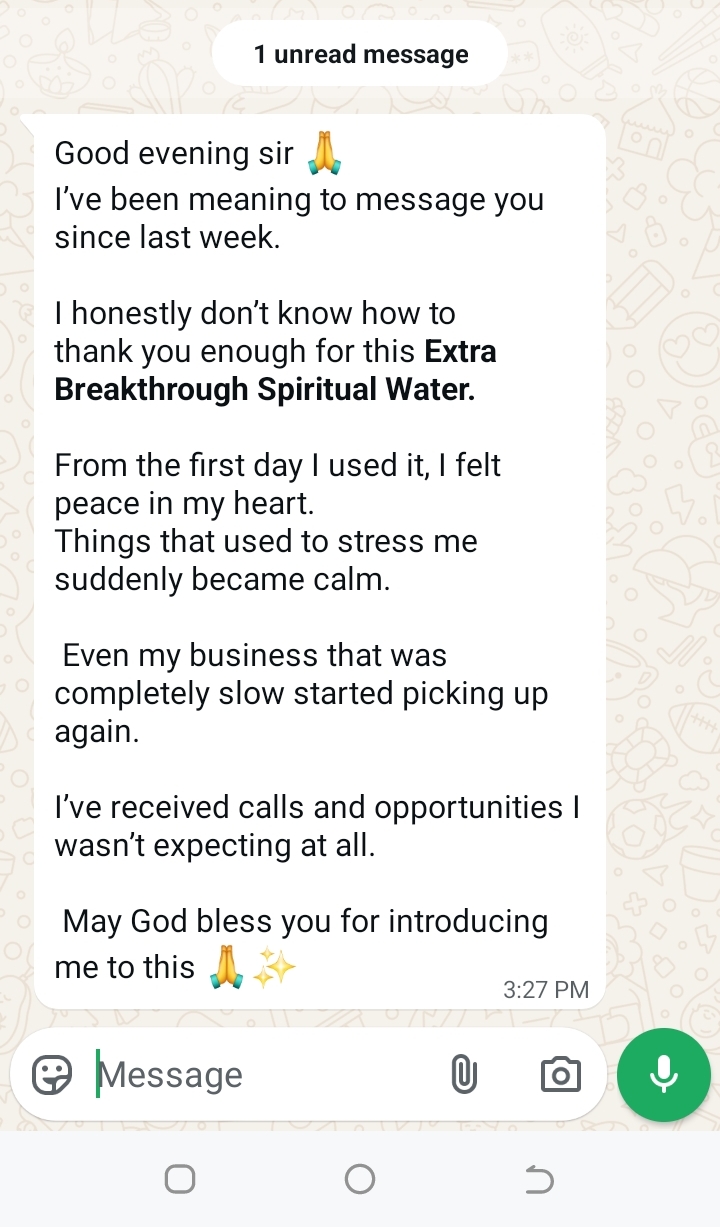This screenshot has width=720, height=1227.
Task: Tap the green microphone voice message button
Action: tap(664, 1075)
